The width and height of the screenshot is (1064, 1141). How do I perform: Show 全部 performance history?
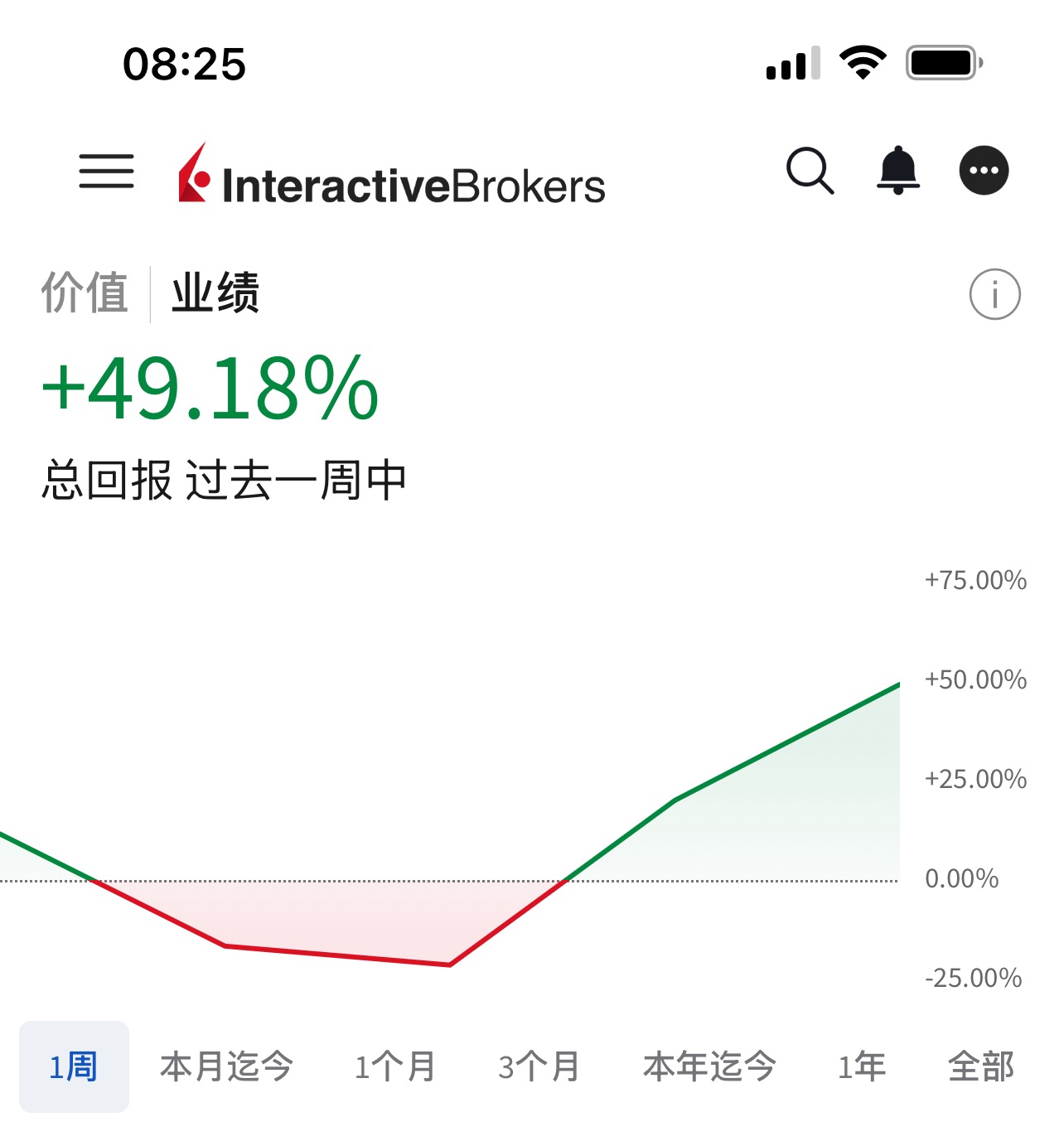point(981,1066)
